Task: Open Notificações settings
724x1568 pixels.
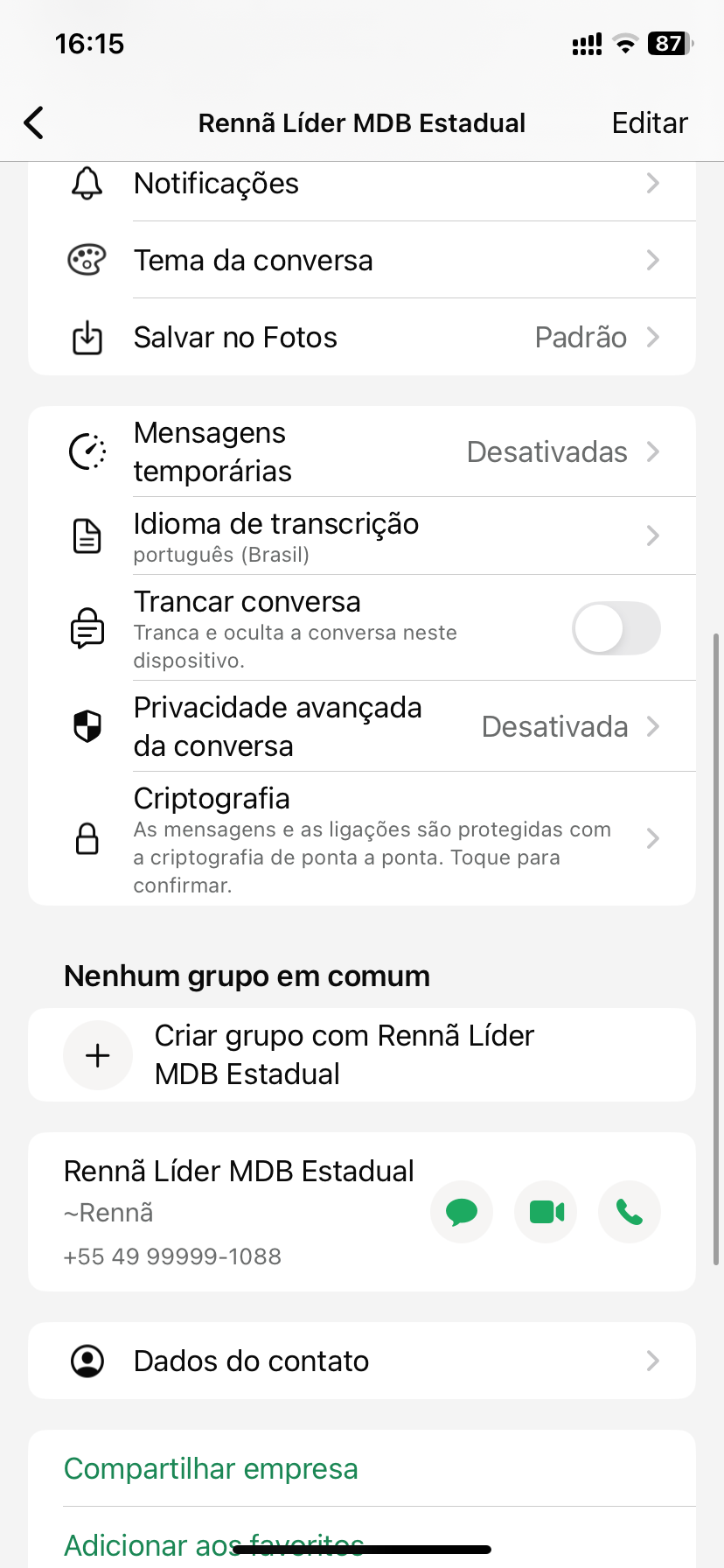Action: tap(362, 184)
